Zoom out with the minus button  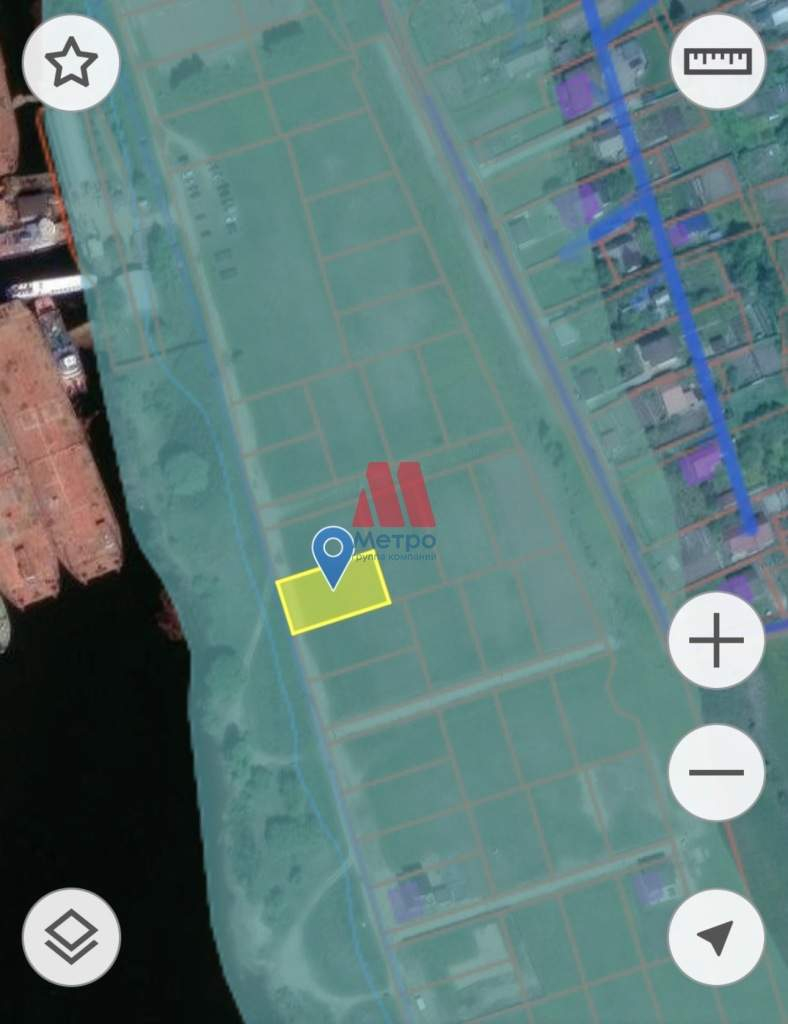coord(717,772)
